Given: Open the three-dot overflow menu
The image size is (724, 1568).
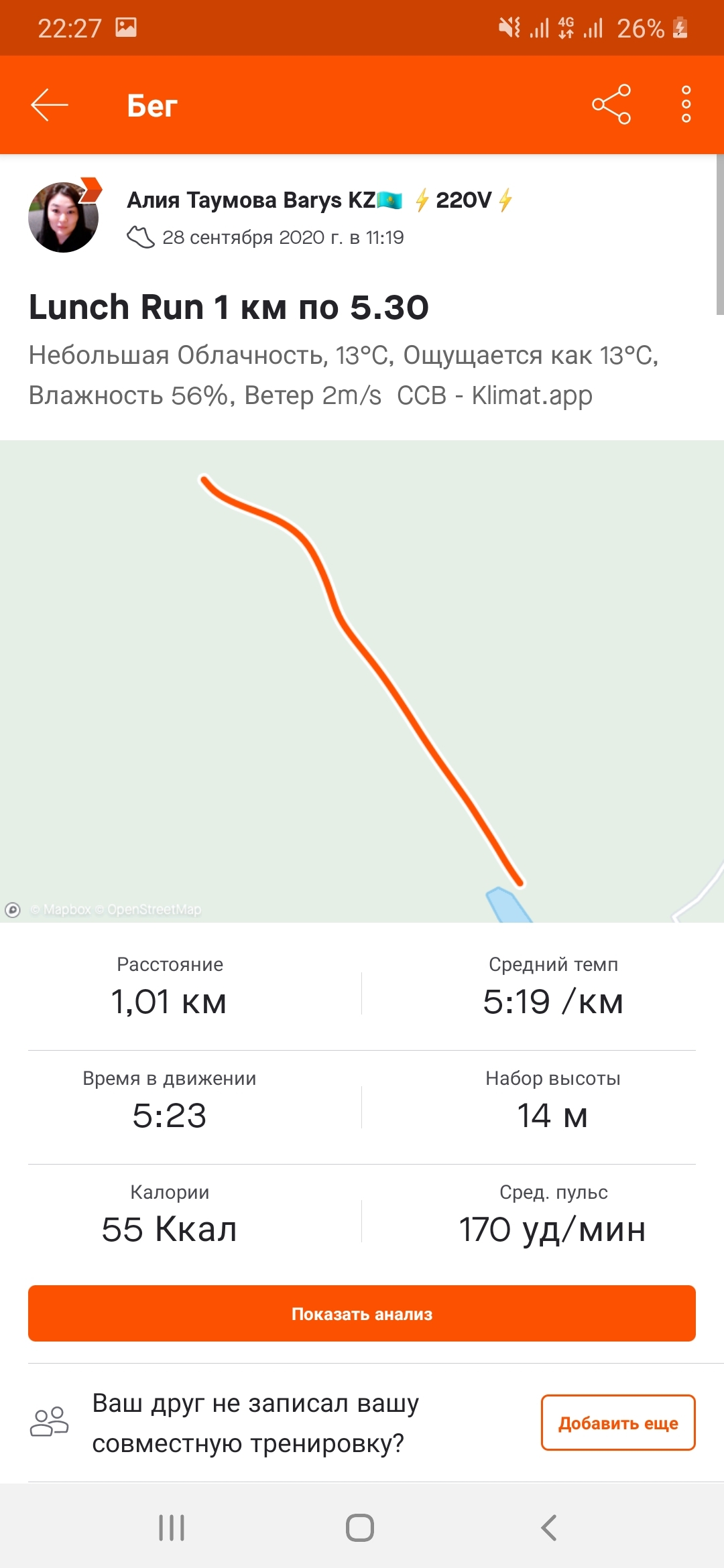Looking at the screenshot, I should point(686,105).
